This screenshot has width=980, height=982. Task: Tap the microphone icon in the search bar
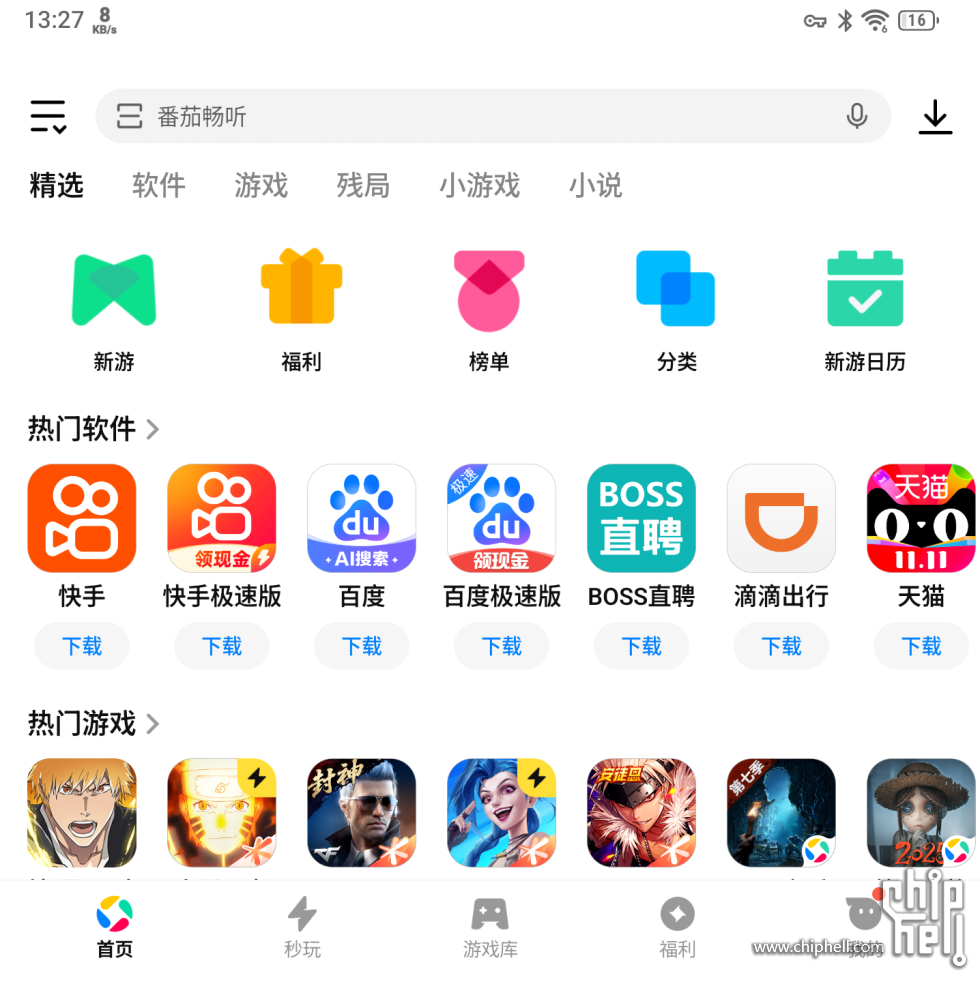(x=857, y=116)
